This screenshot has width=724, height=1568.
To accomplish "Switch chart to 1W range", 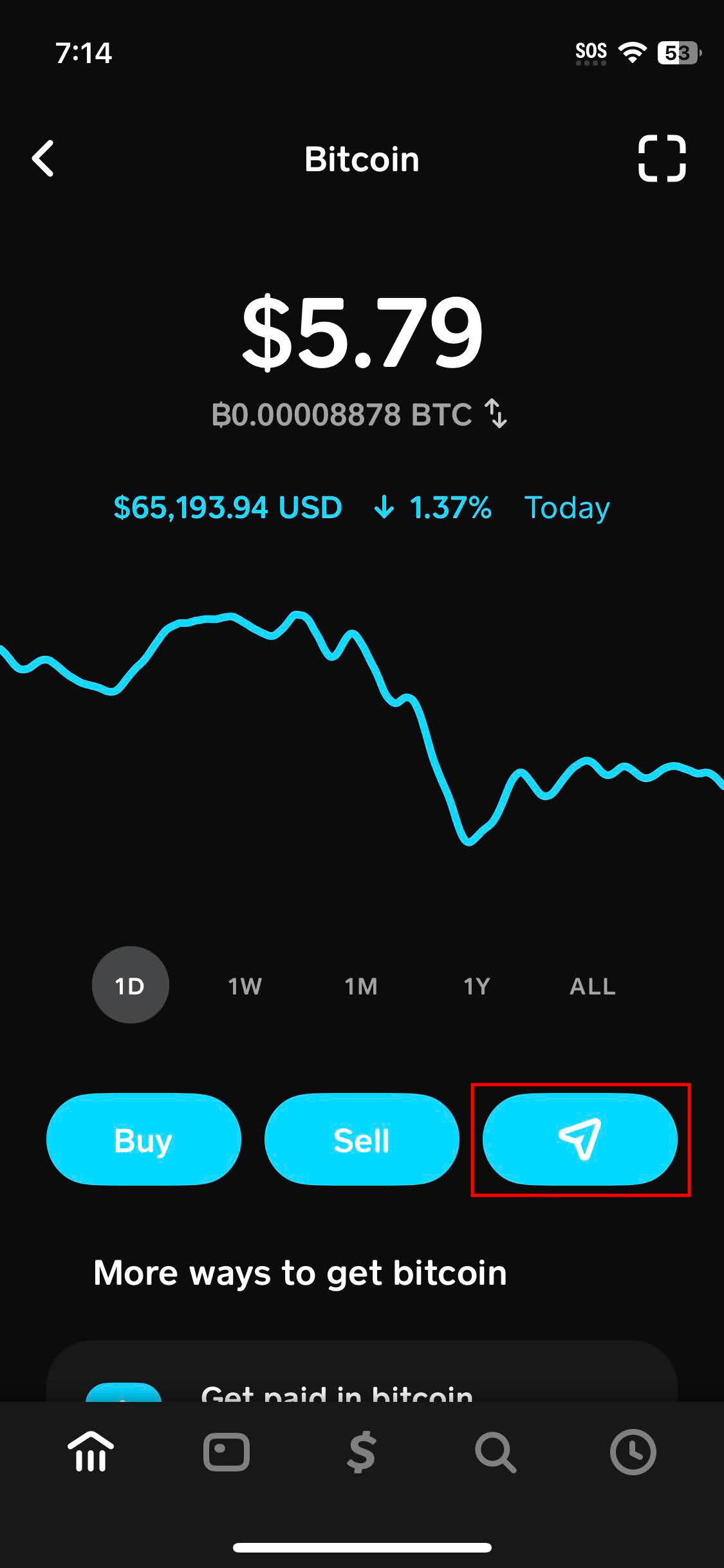I will click(x=245, y=985).
